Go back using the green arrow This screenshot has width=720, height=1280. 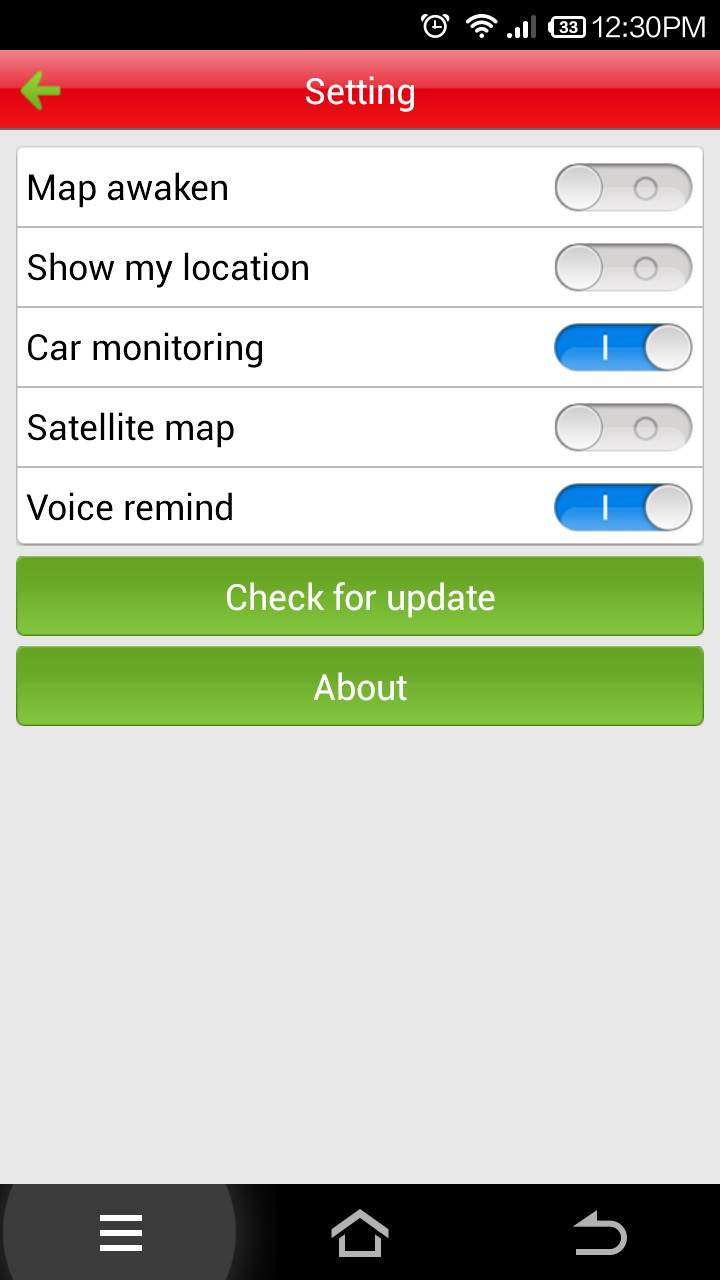pos(41,91)
